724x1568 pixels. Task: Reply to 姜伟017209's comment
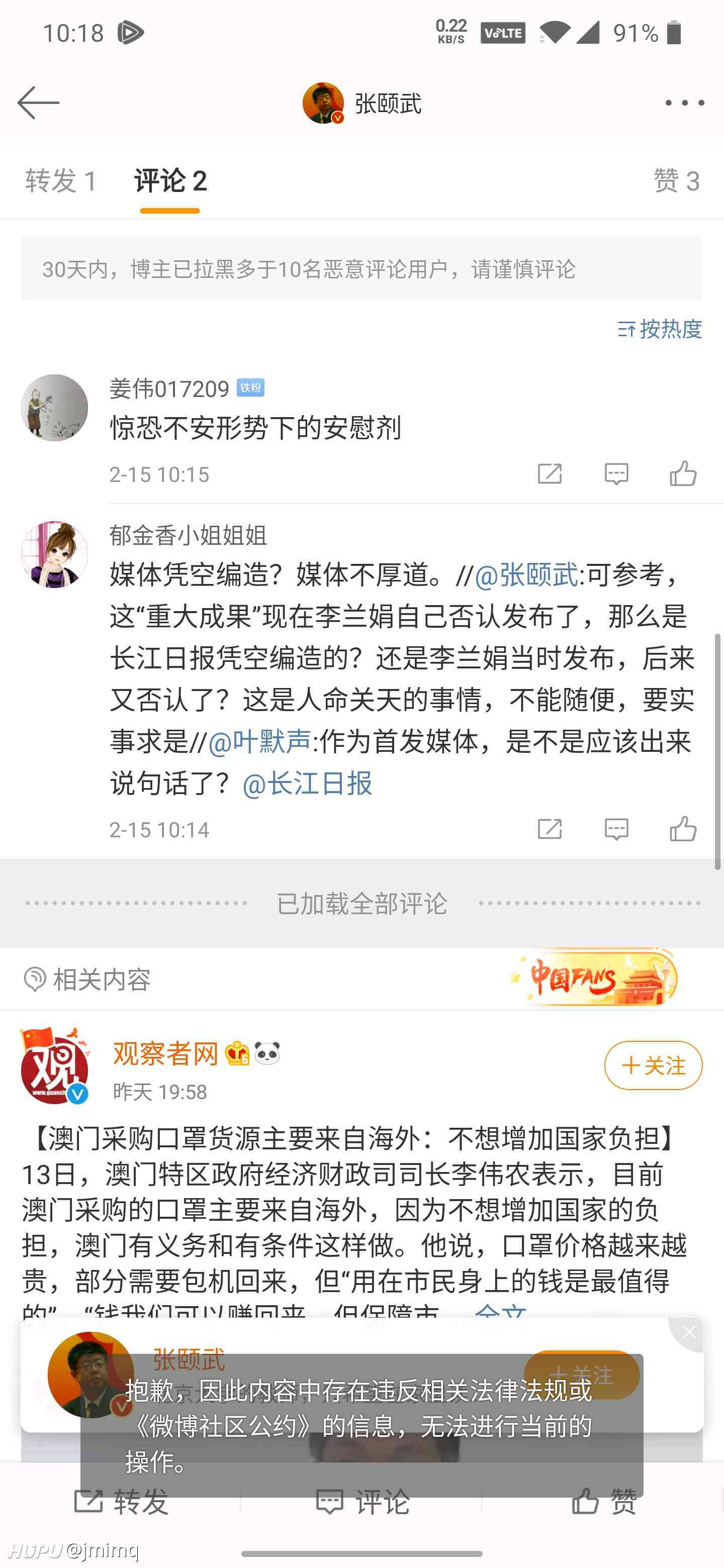coord(616,473)
